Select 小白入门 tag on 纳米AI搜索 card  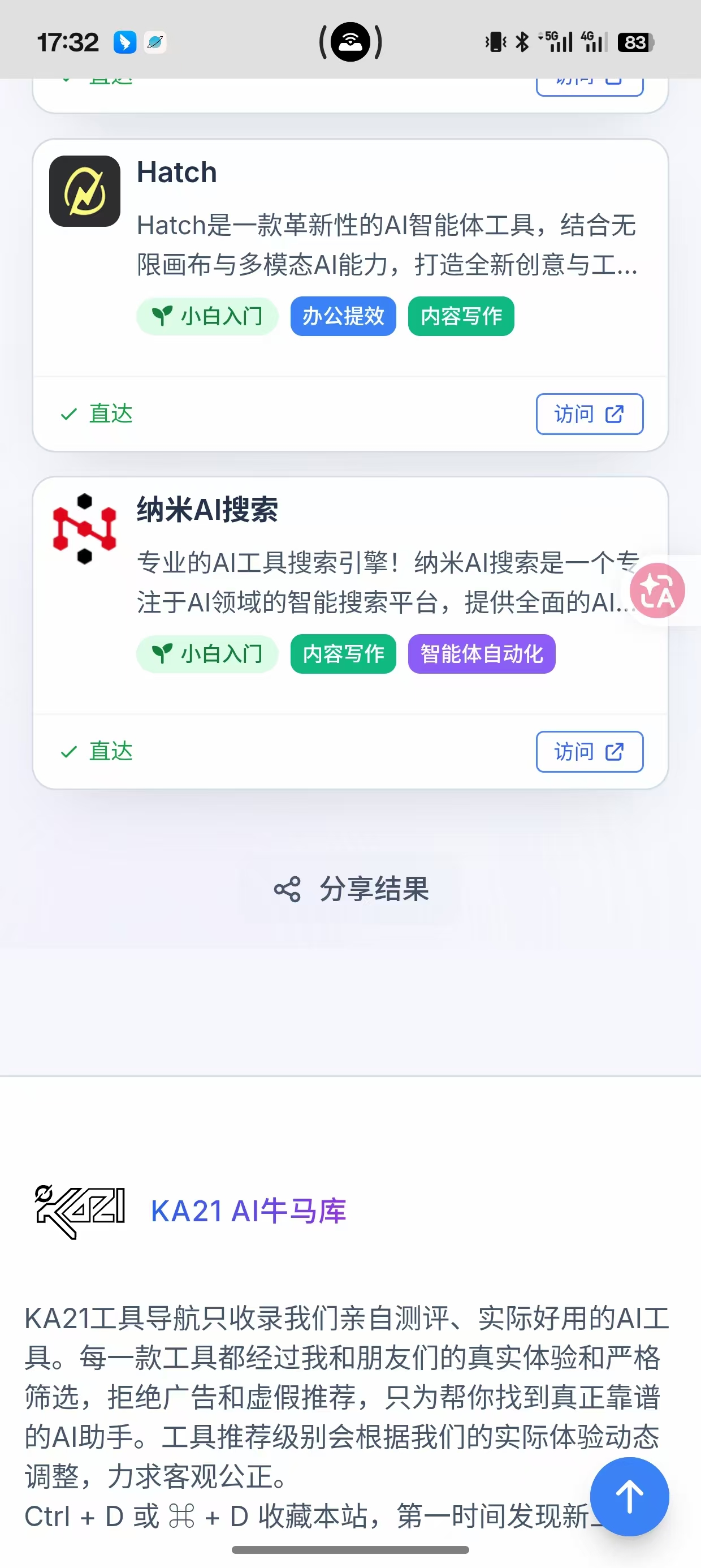pos(207,654)
